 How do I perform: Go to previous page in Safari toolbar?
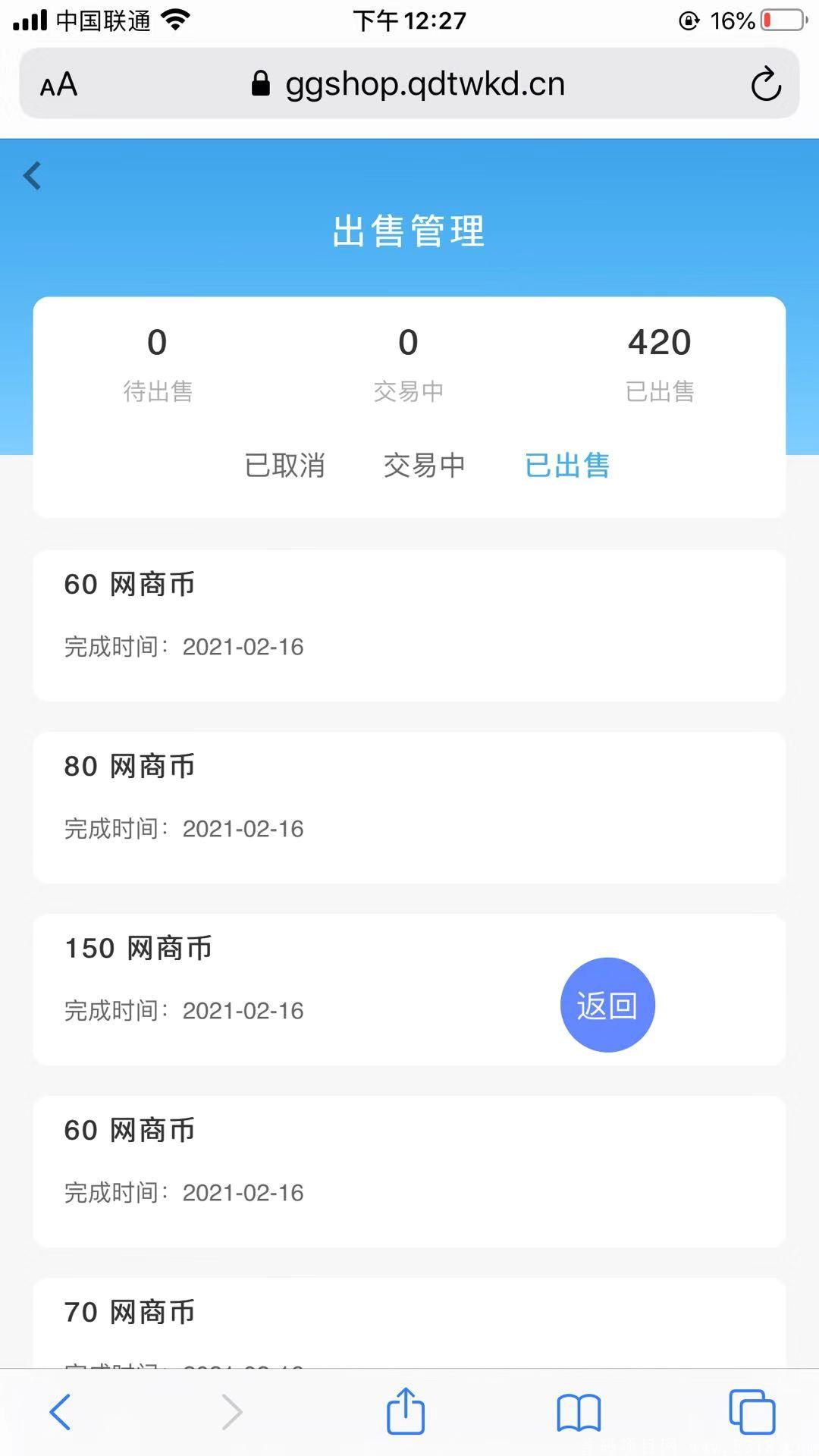tap(60, 1412)
